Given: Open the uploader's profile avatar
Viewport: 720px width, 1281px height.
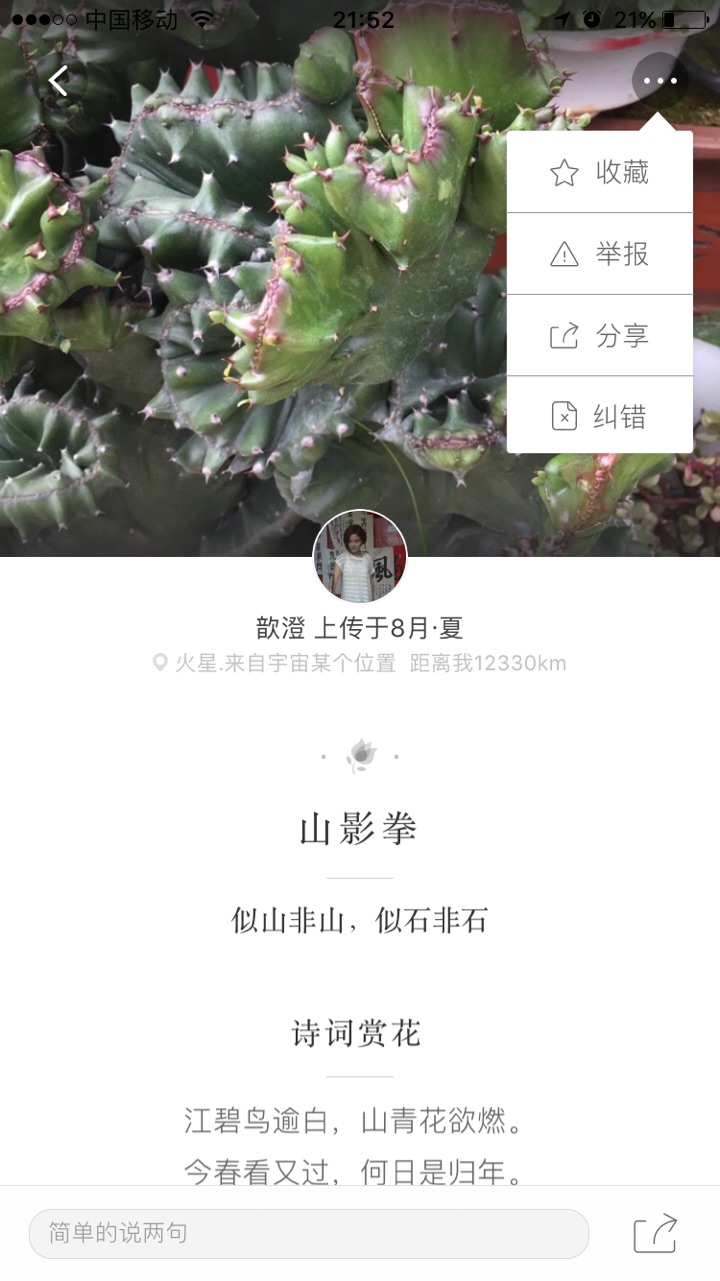Looking at the screenshot, I should [360, 557].
